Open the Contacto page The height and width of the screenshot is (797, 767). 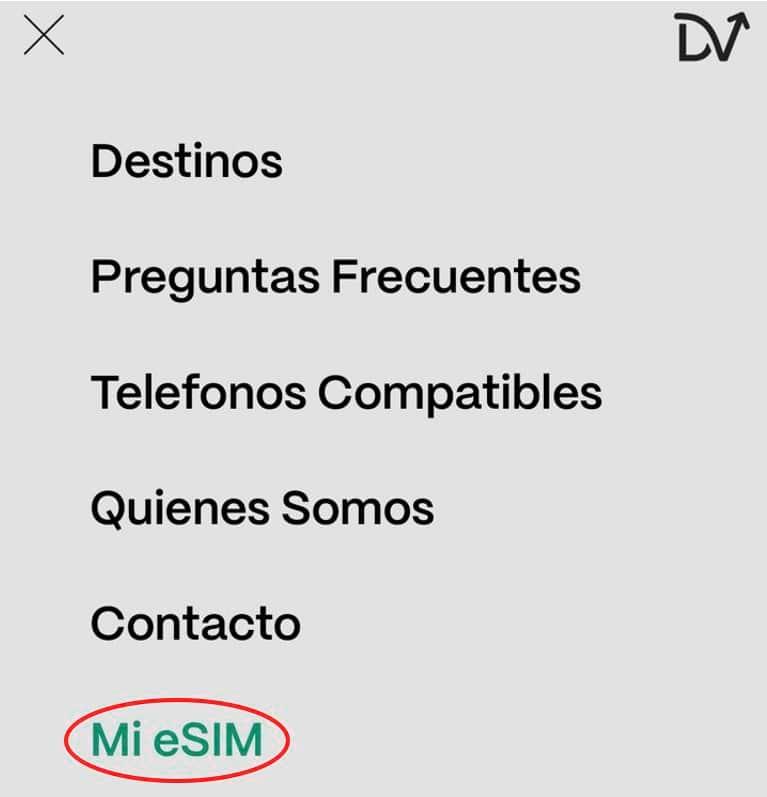195,624
